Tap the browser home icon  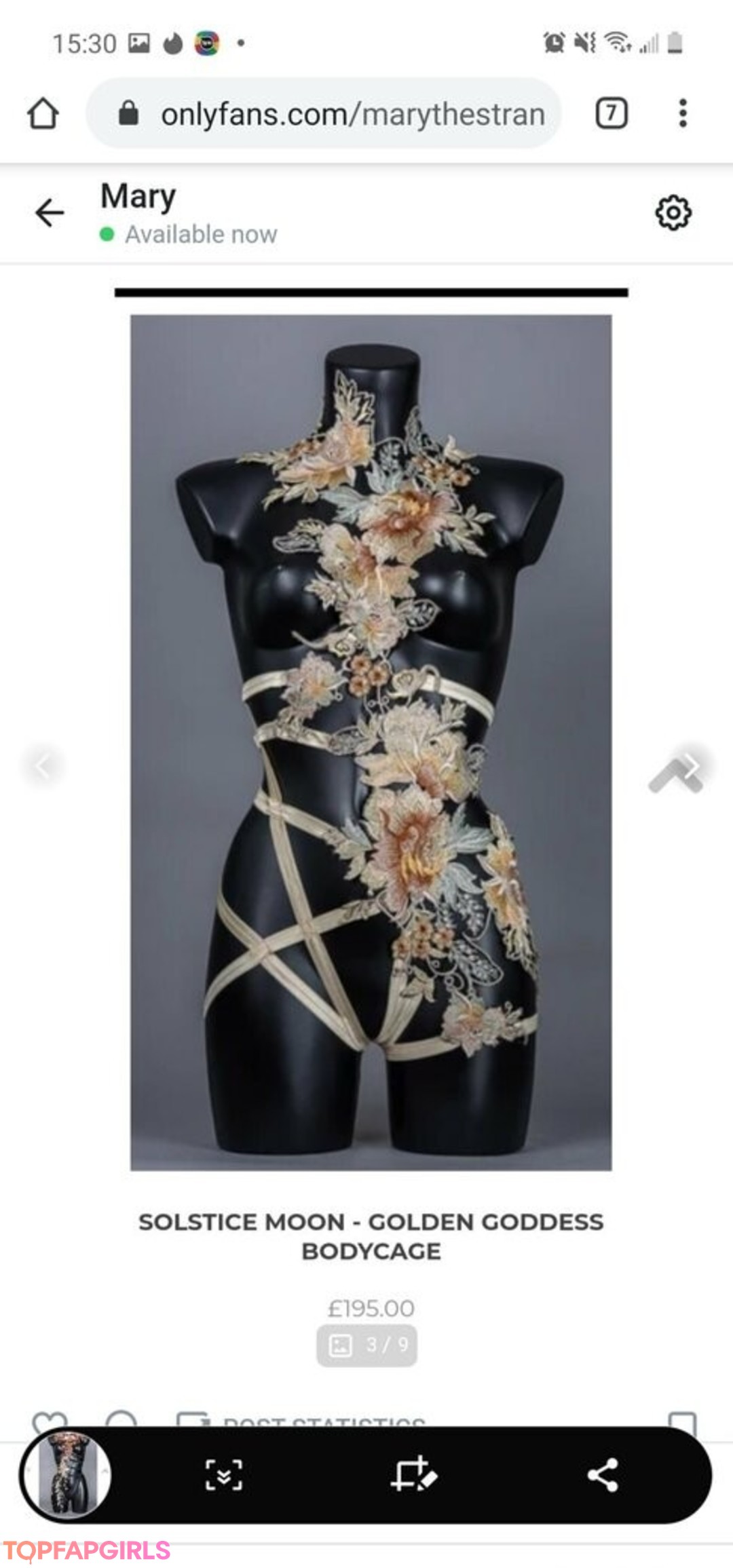click(43, 113)
